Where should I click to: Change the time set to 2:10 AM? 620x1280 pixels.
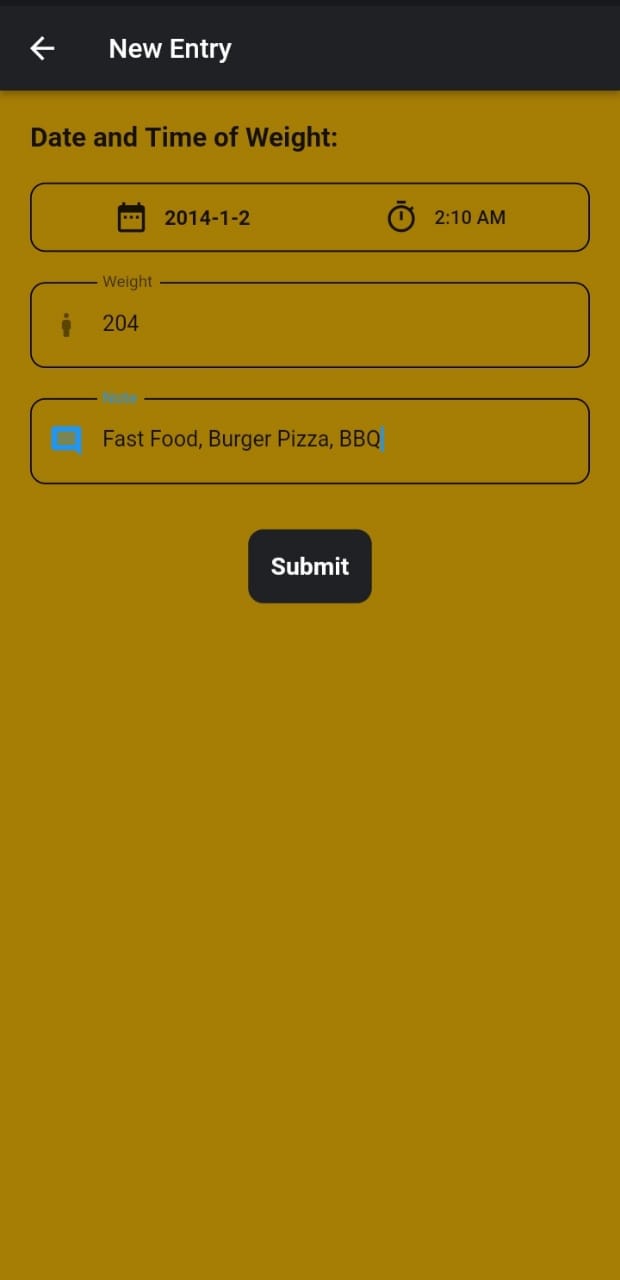pyautogui.click(x=447, y=217)
